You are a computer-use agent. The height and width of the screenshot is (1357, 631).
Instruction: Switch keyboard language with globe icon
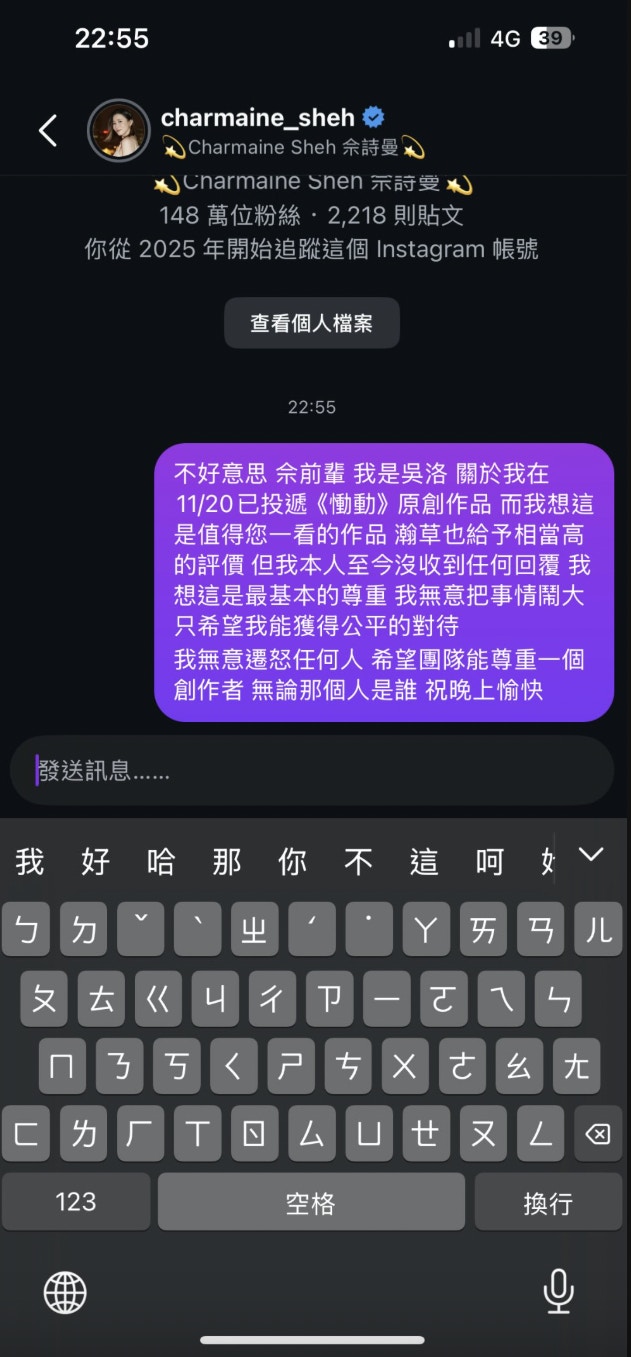click(65, 1293)
